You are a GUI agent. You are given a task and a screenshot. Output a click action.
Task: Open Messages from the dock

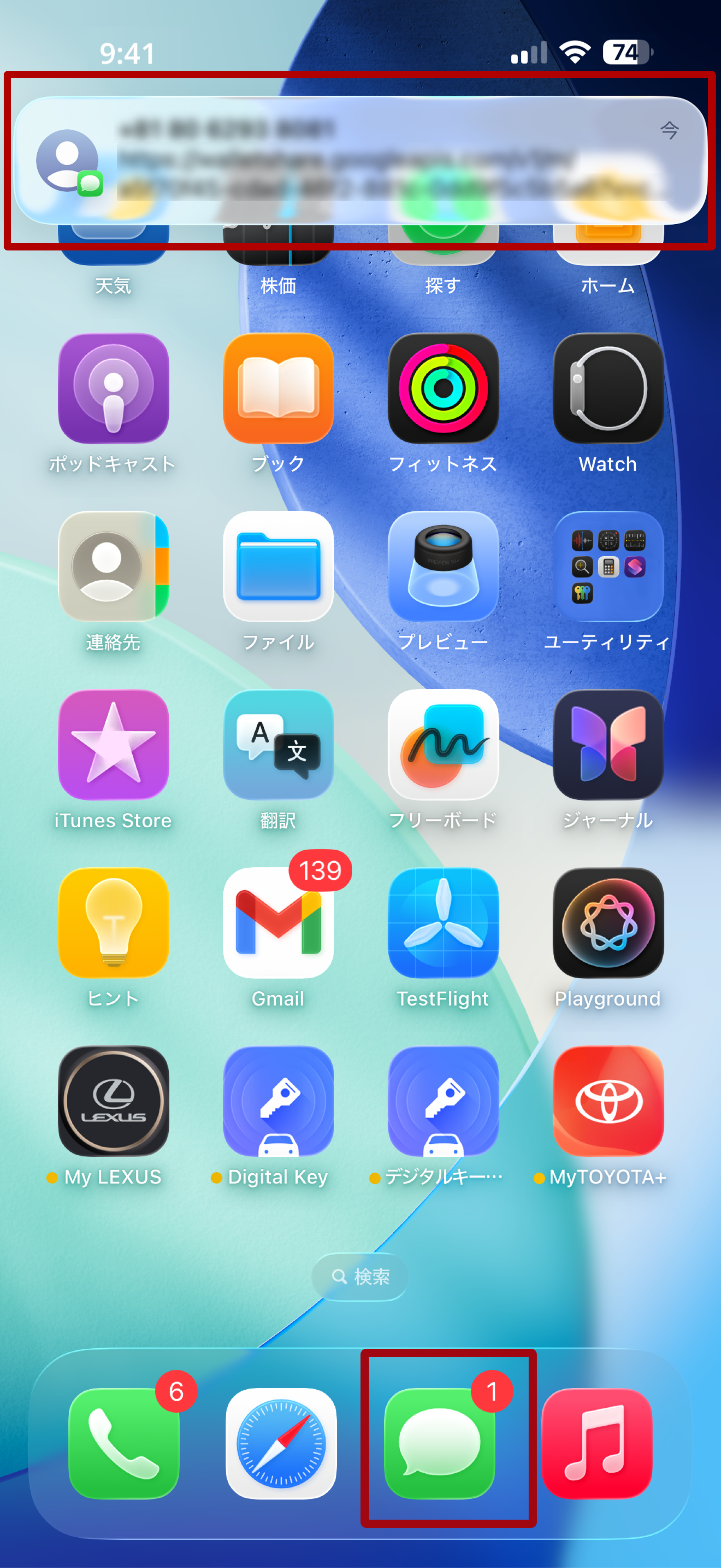coord(439,1443)
